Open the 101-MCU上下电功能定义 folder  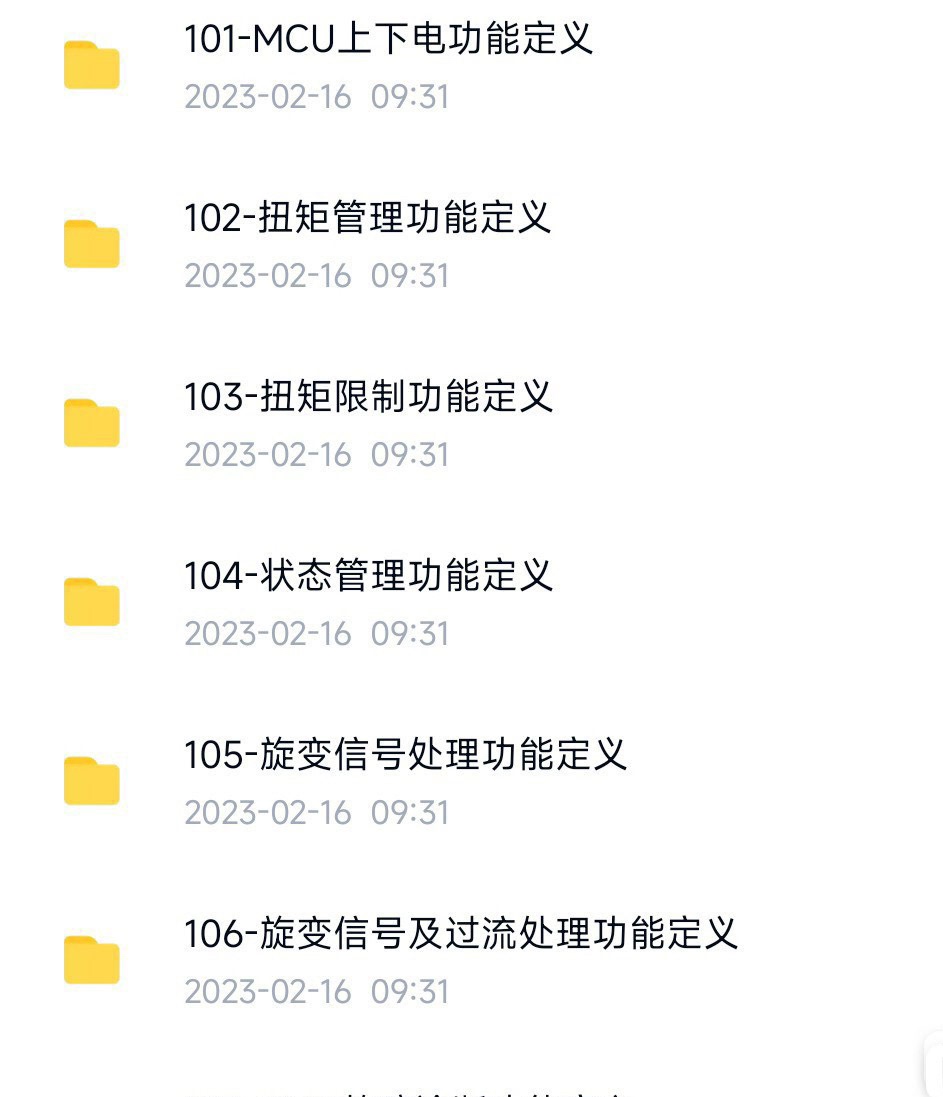point(388,40)
